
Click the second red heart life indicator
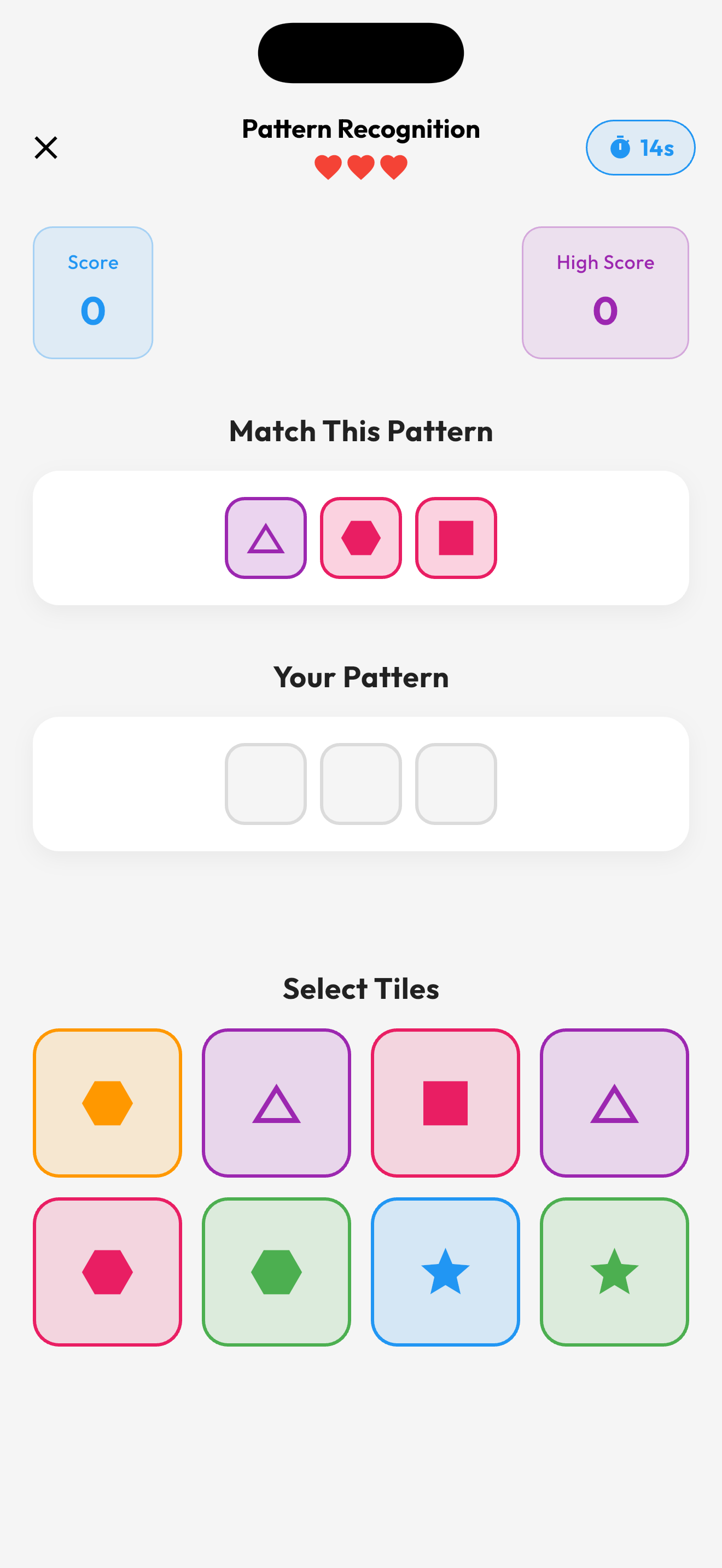click(x=360, y=166)
